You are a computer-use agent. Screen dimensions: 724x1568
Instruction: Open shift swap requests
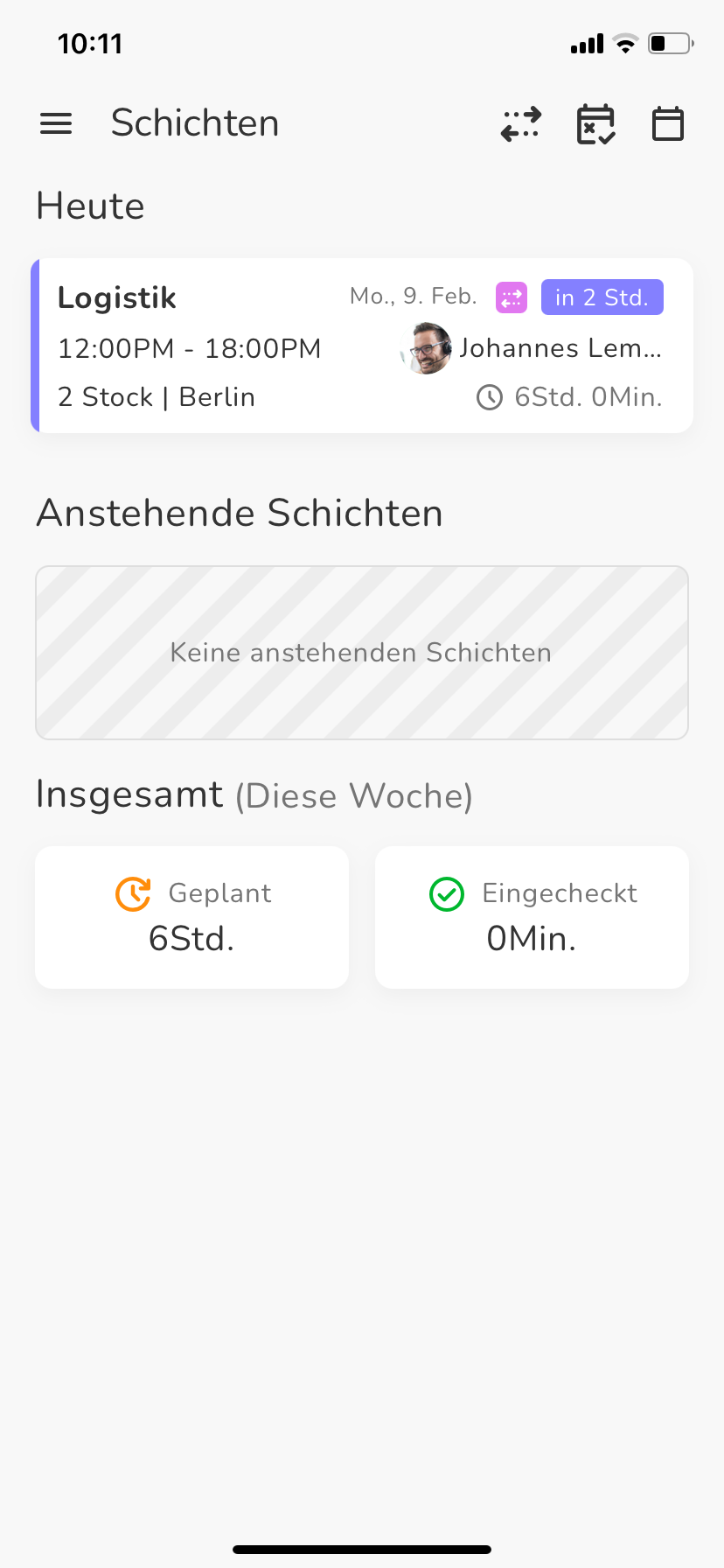point(521,123)
